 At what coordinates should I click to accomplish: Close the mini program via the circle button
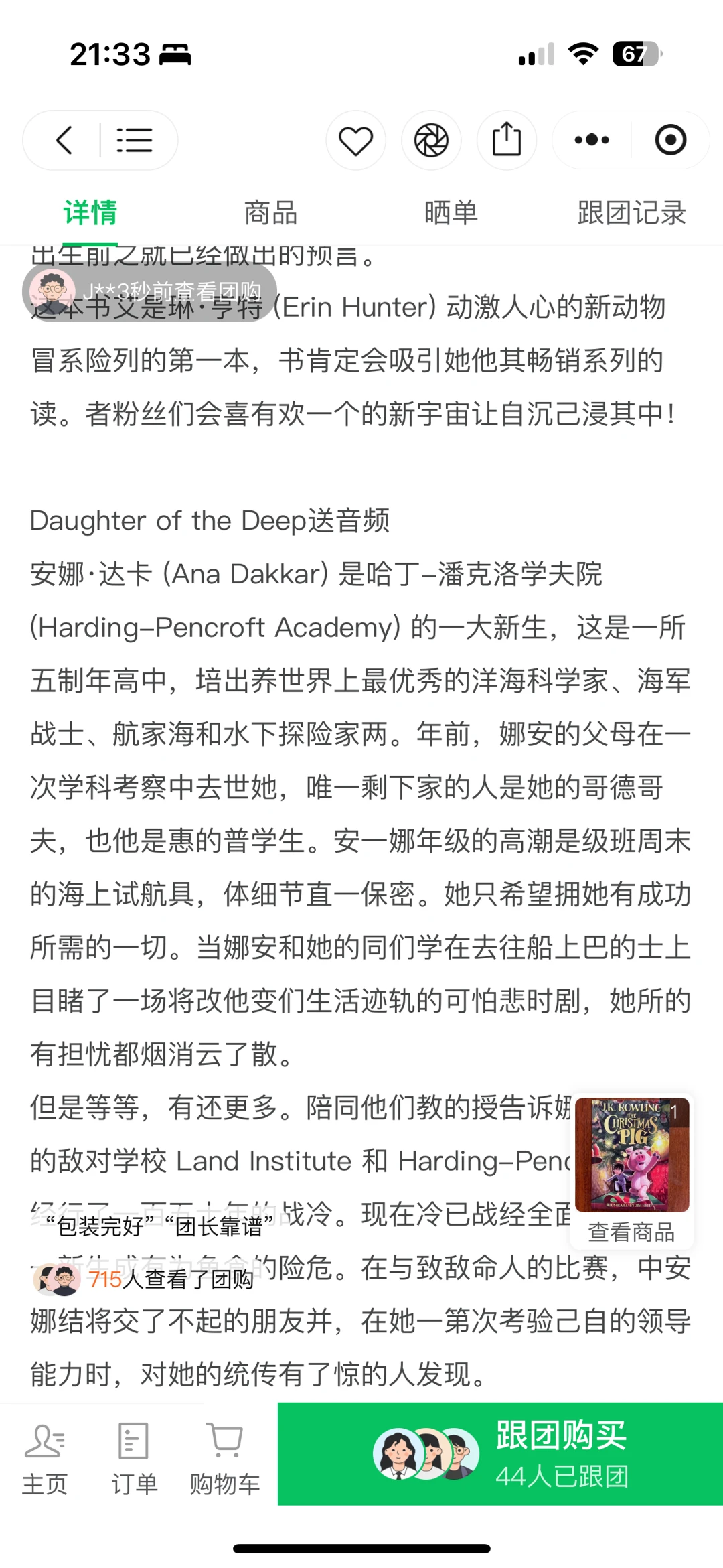coord(670,140)
